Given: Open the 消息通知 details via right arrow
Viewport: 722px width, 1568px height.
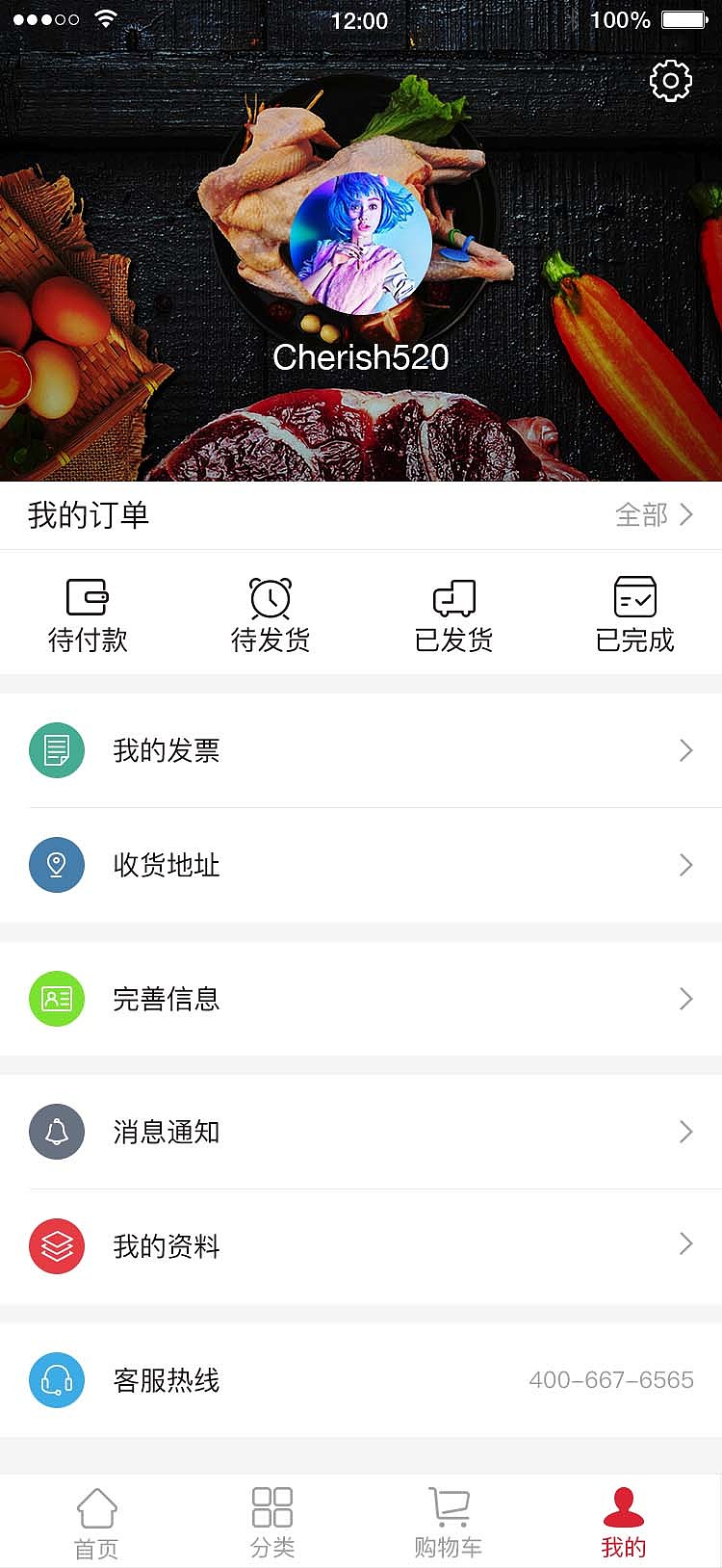Looking at the screenshot, I should click(685, 1132).
